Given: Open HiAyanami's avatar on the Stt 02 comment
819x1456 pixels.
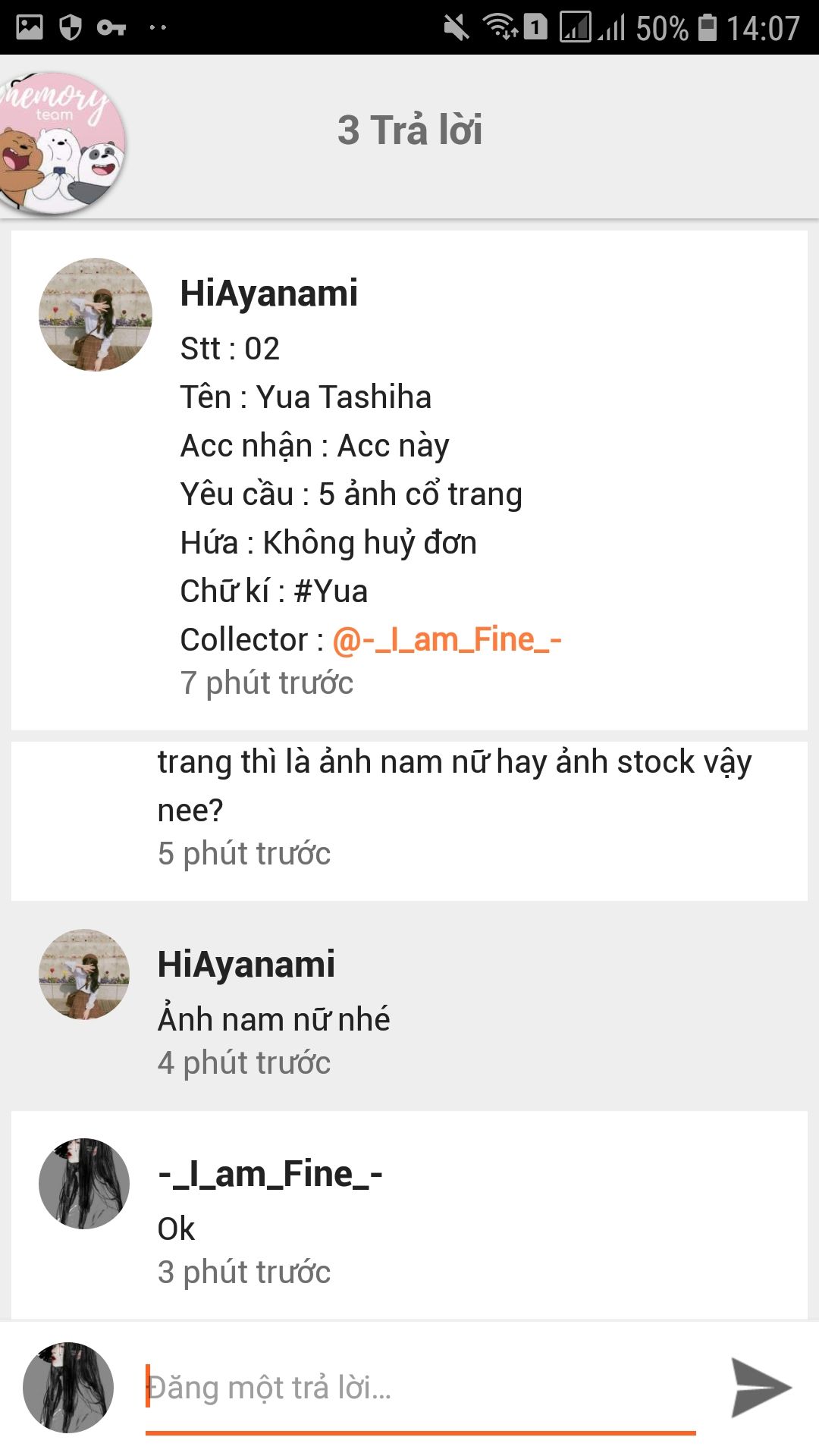Looking at the screenshot, I should point(96,315).
